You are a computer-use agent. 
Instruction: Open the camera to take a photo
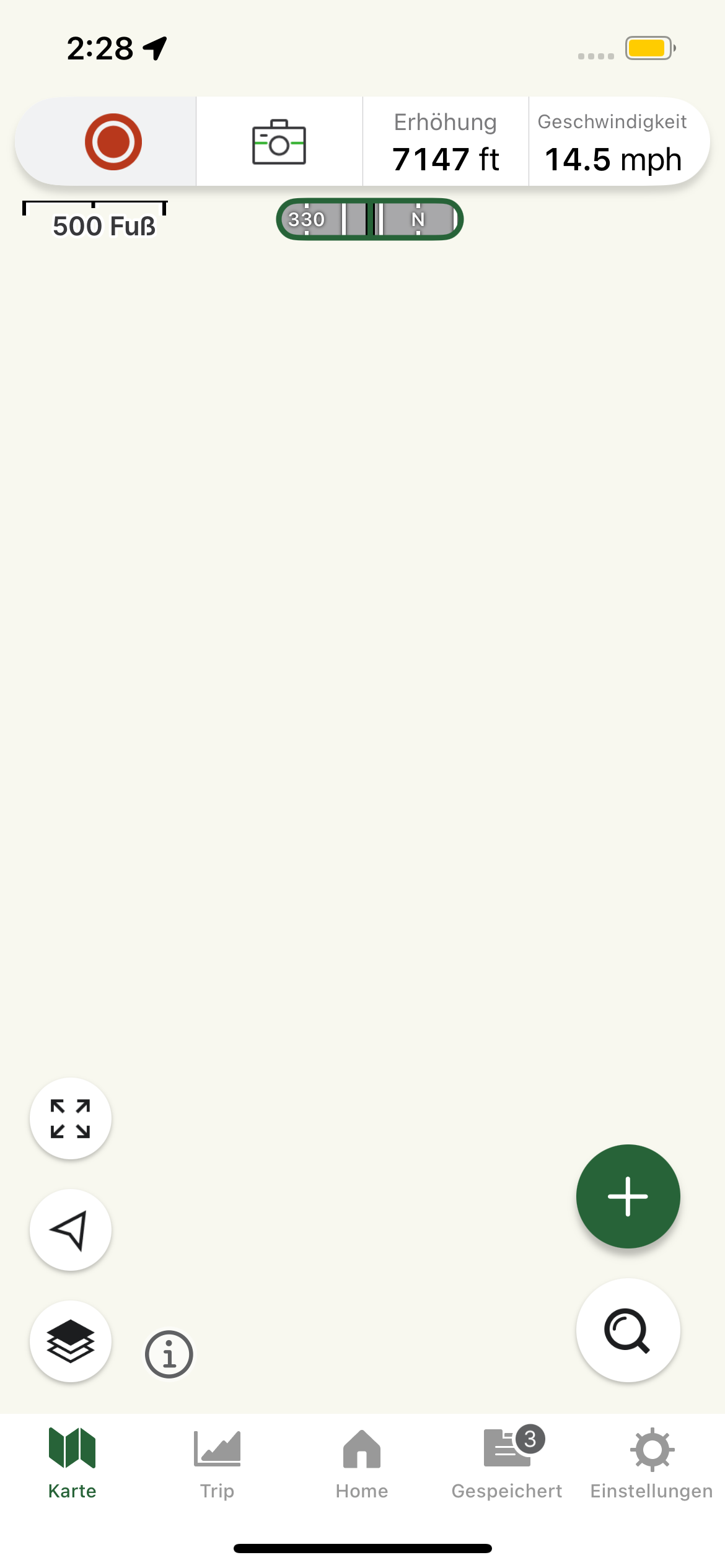coord(279,142)
